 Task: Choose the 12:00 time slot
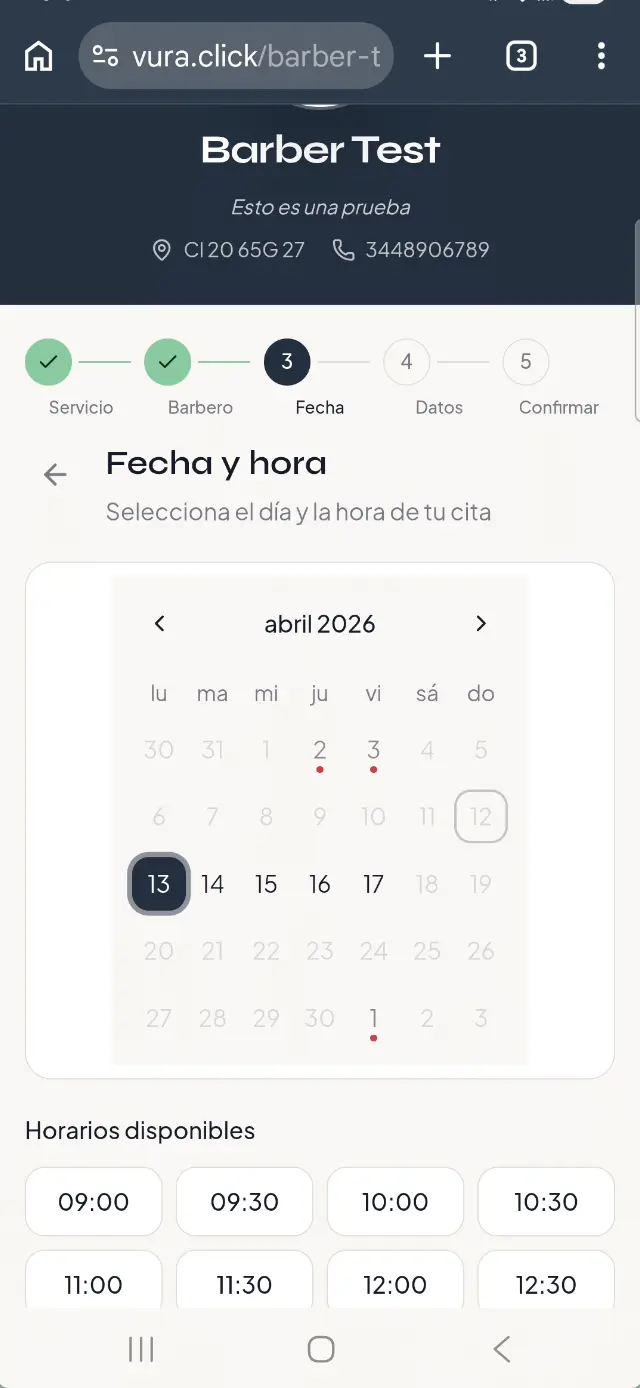[x=395, y=1284]
